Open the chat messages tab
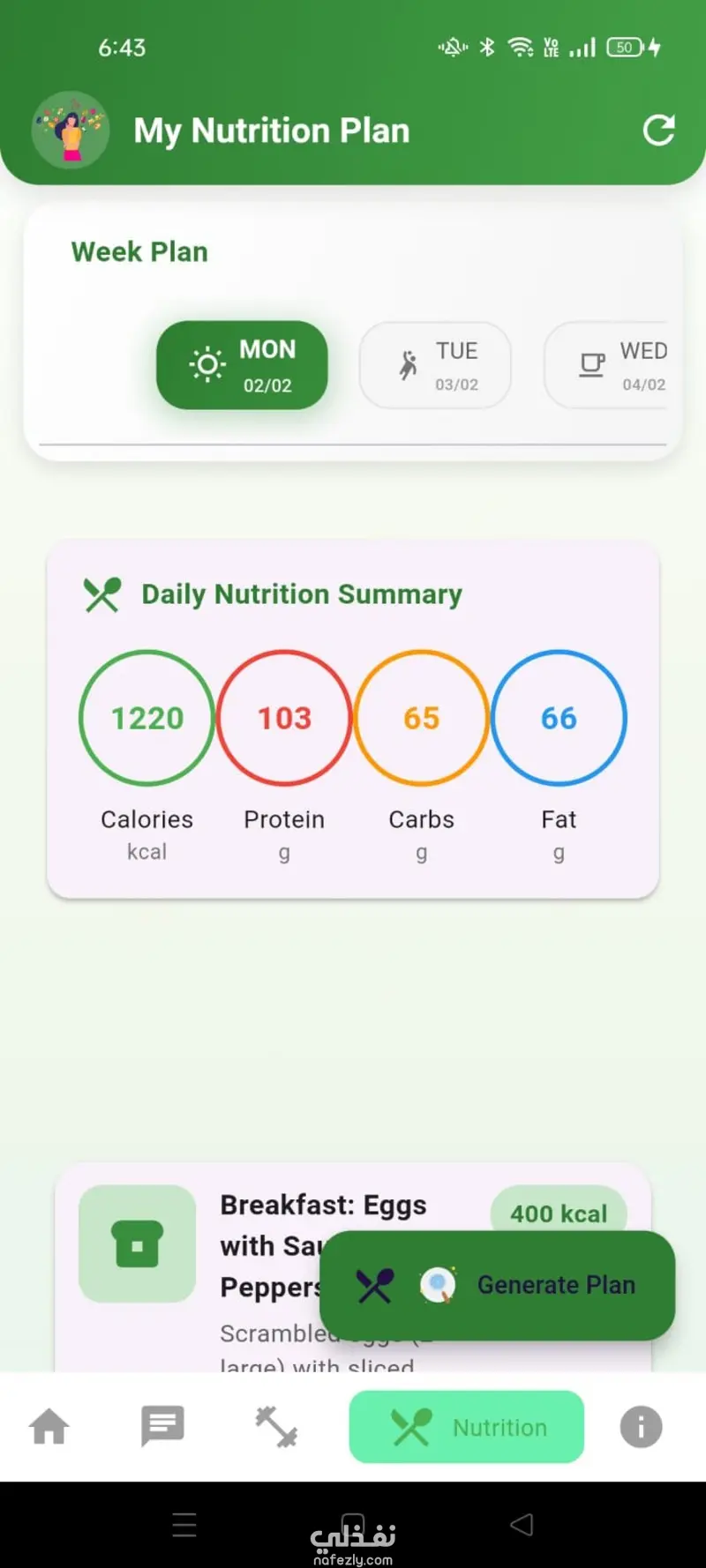 (x=162, y=1426)
